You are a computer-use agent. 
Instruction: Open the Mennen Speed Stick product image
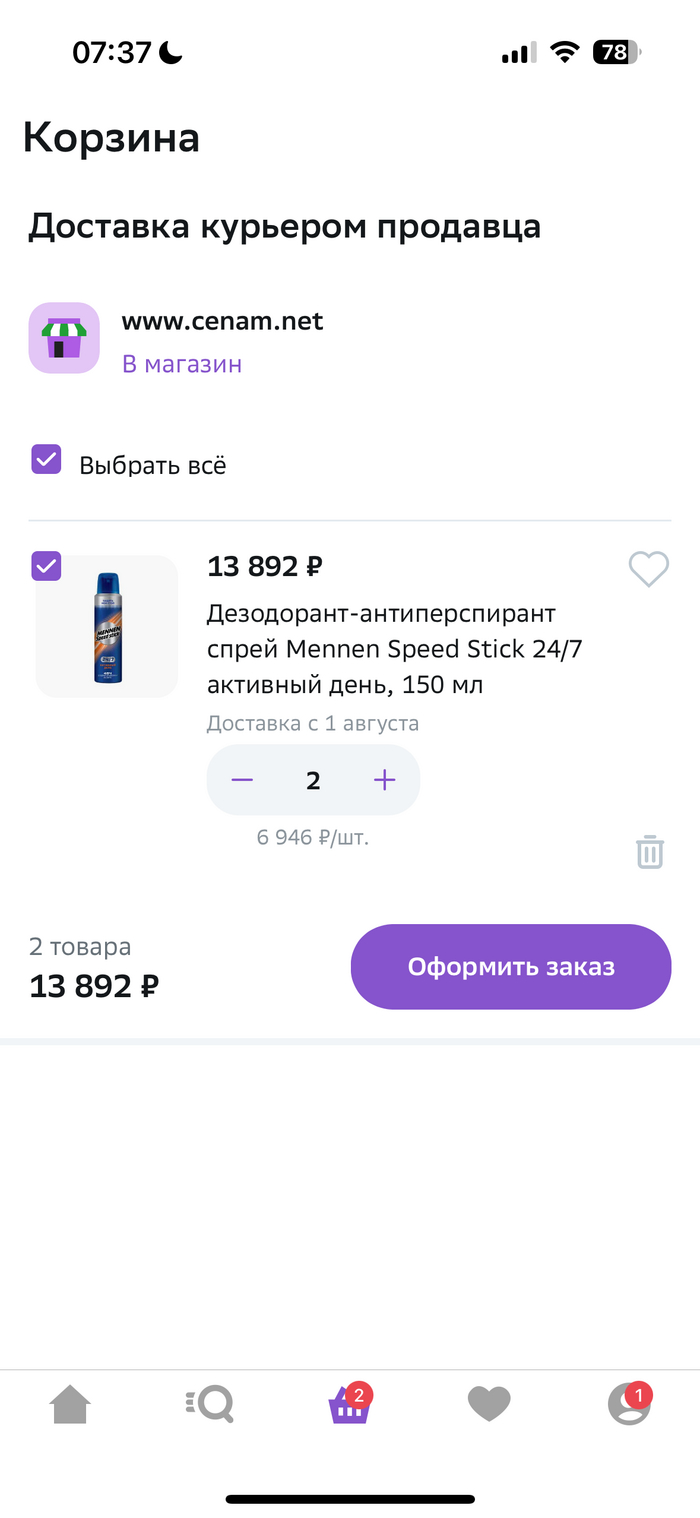click(x=107, y=627)
